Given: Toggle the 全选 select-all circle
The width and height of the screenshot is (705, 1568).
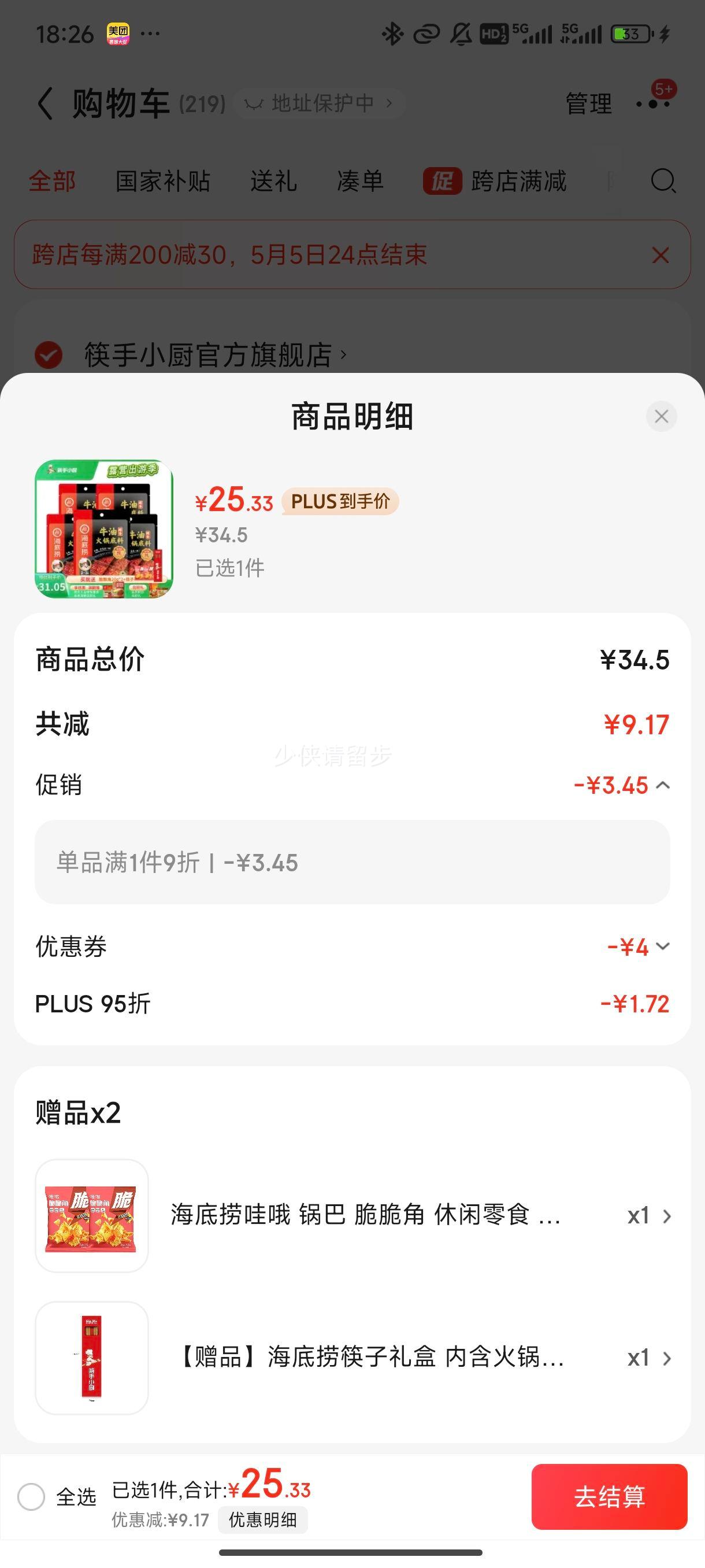Looking at the screenshot, I should point(32,1497).
